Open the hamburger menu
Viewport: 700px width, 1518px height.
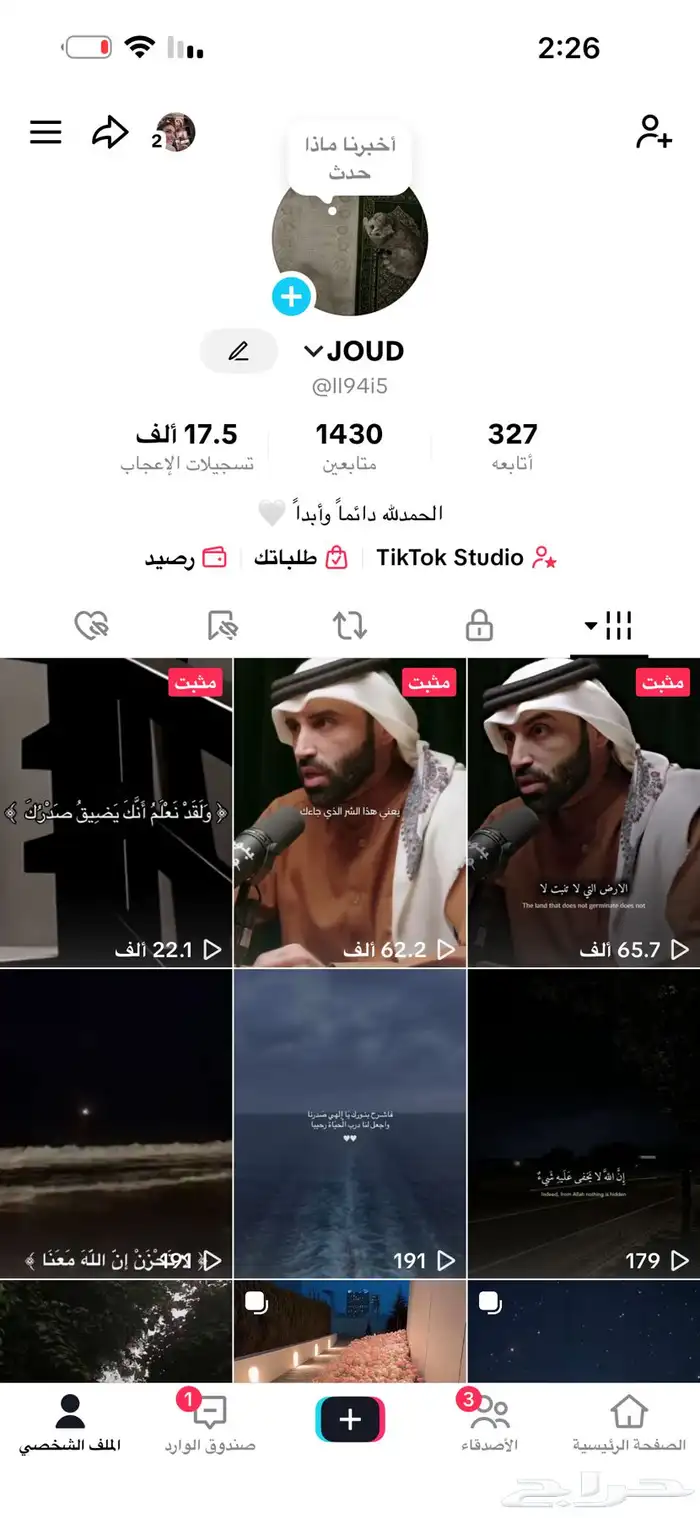[46, 132]
